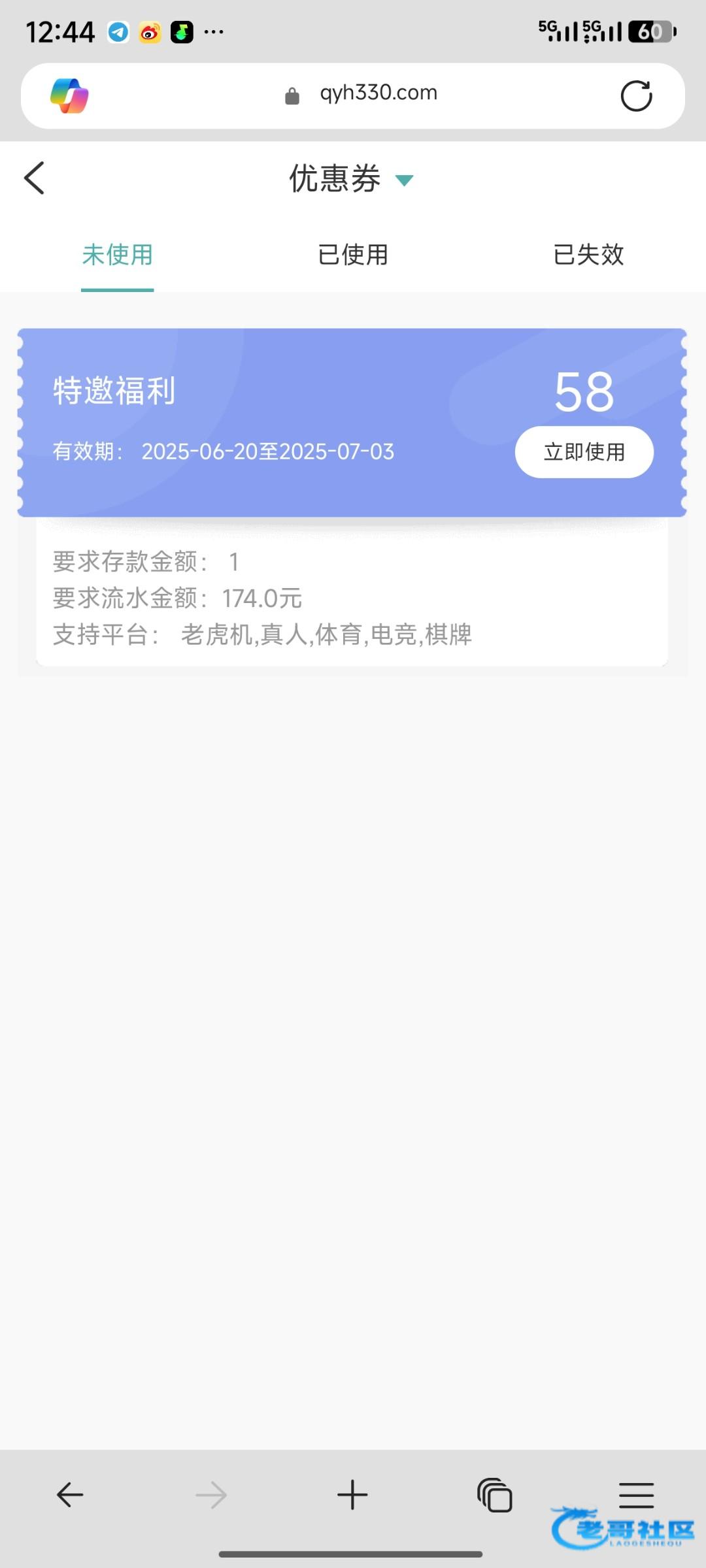Reload the qyh330.com page

pos(636,96)
